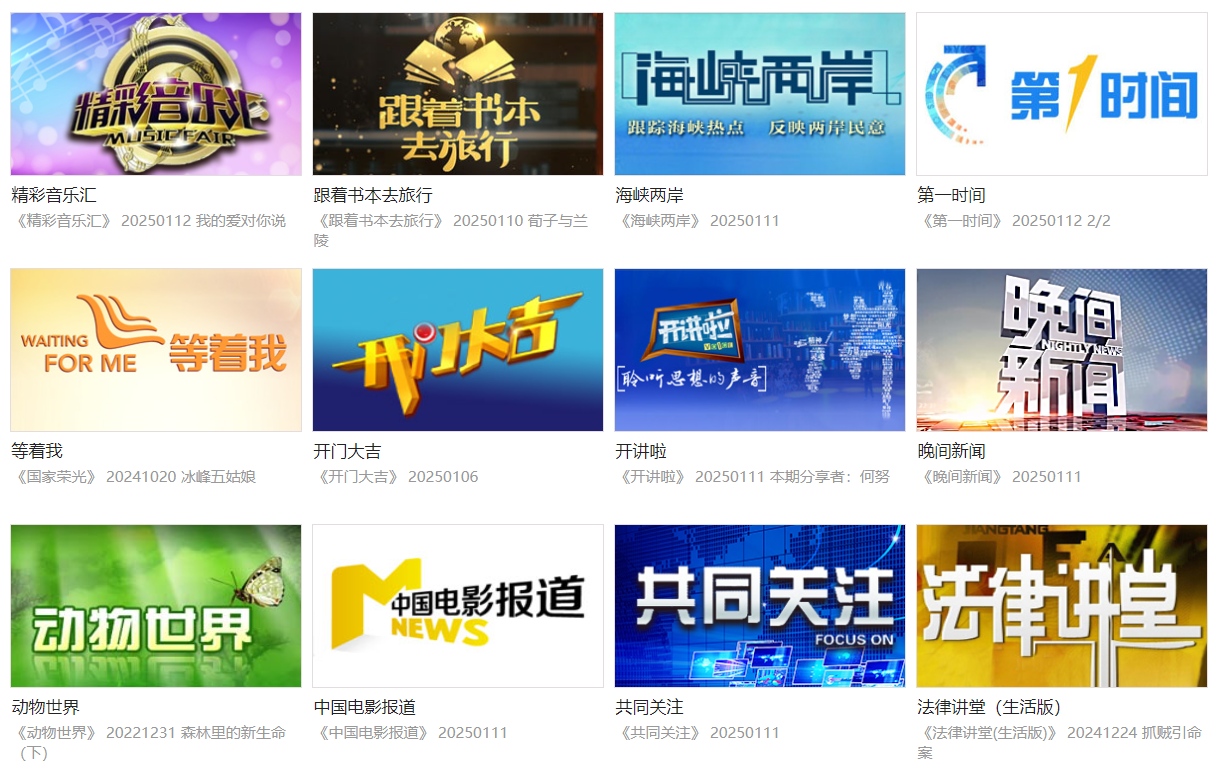
Task: Tap the 等着我 program tile
Action: tap(155, 350)
